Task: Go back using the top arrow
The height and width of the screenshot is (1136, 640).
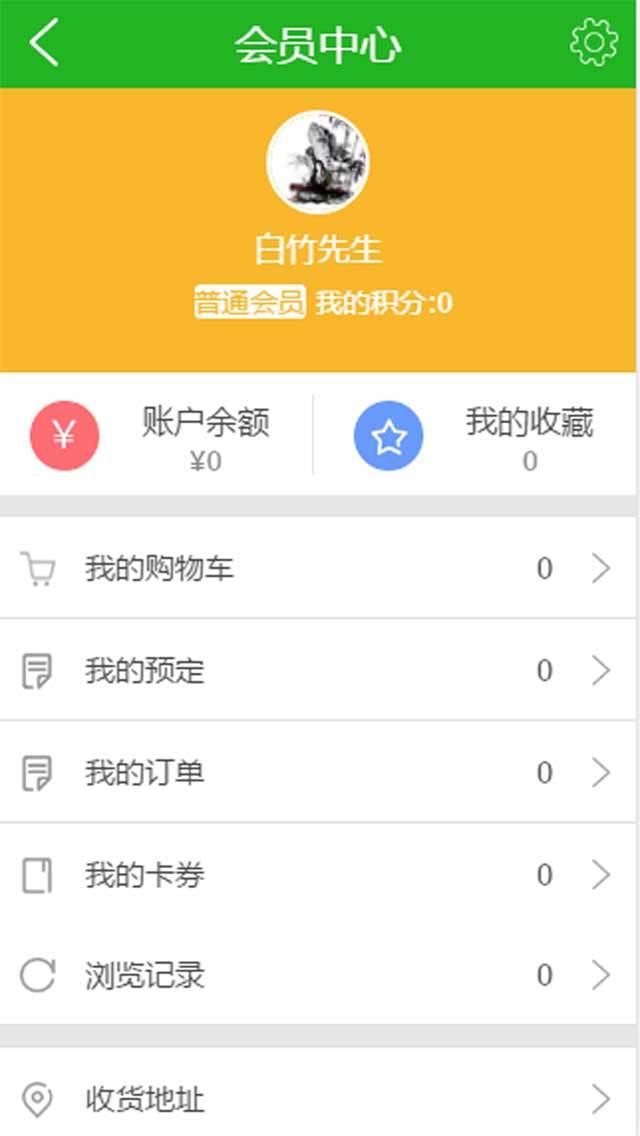Action: [x=44, y=44]
